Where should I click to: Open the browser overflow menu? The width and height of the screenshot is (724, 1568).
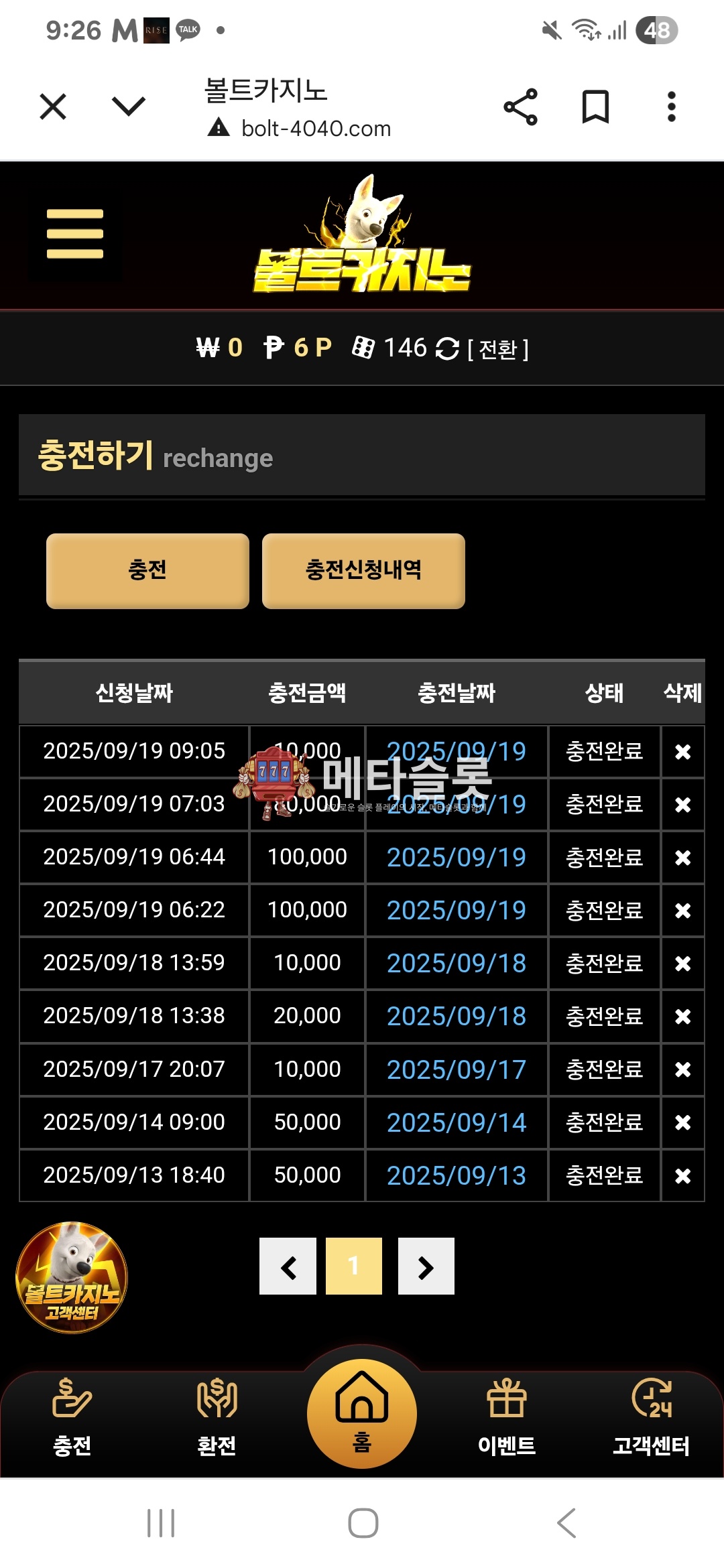click(671, 107)
